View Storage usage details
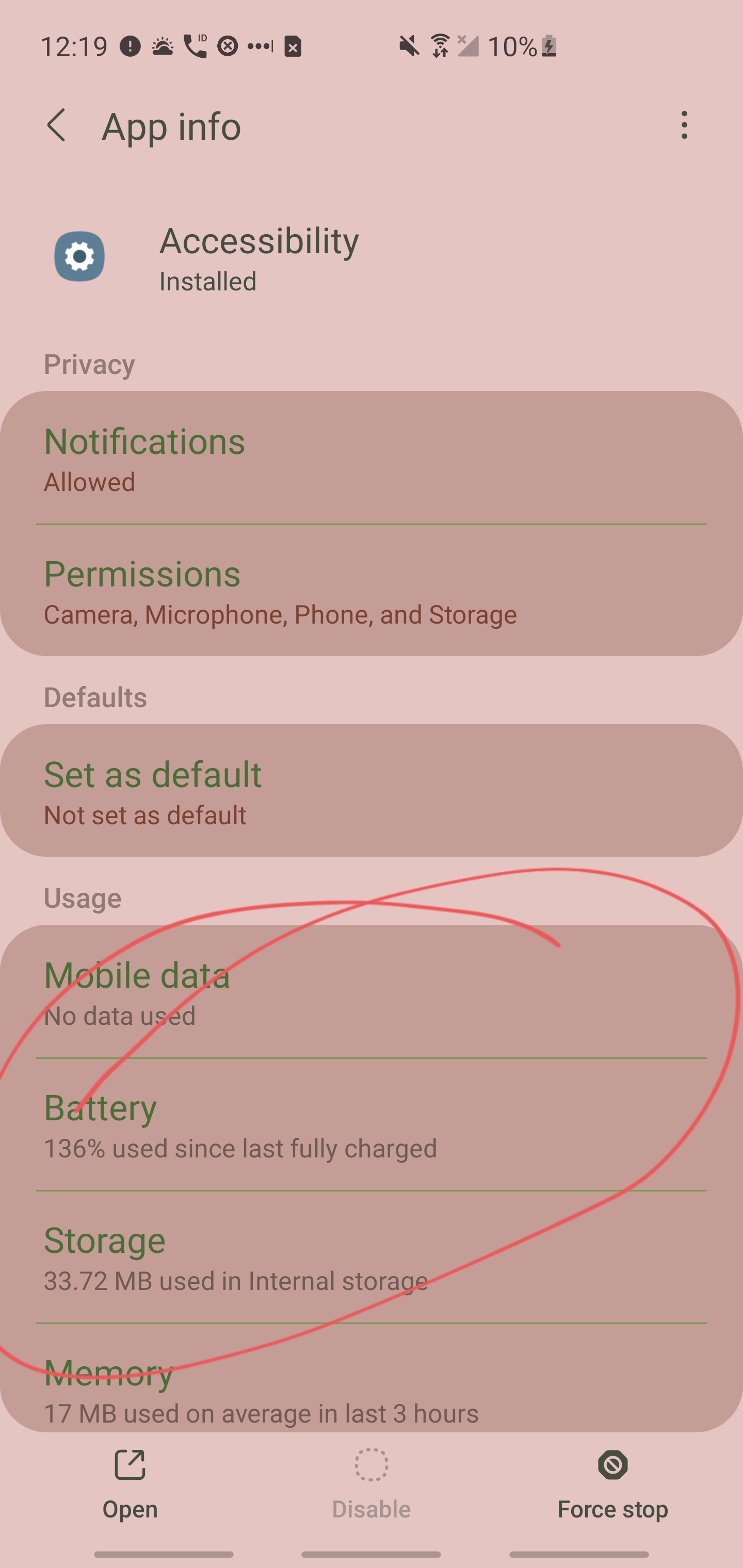The image size is (743, 1568). [370, 1257]
